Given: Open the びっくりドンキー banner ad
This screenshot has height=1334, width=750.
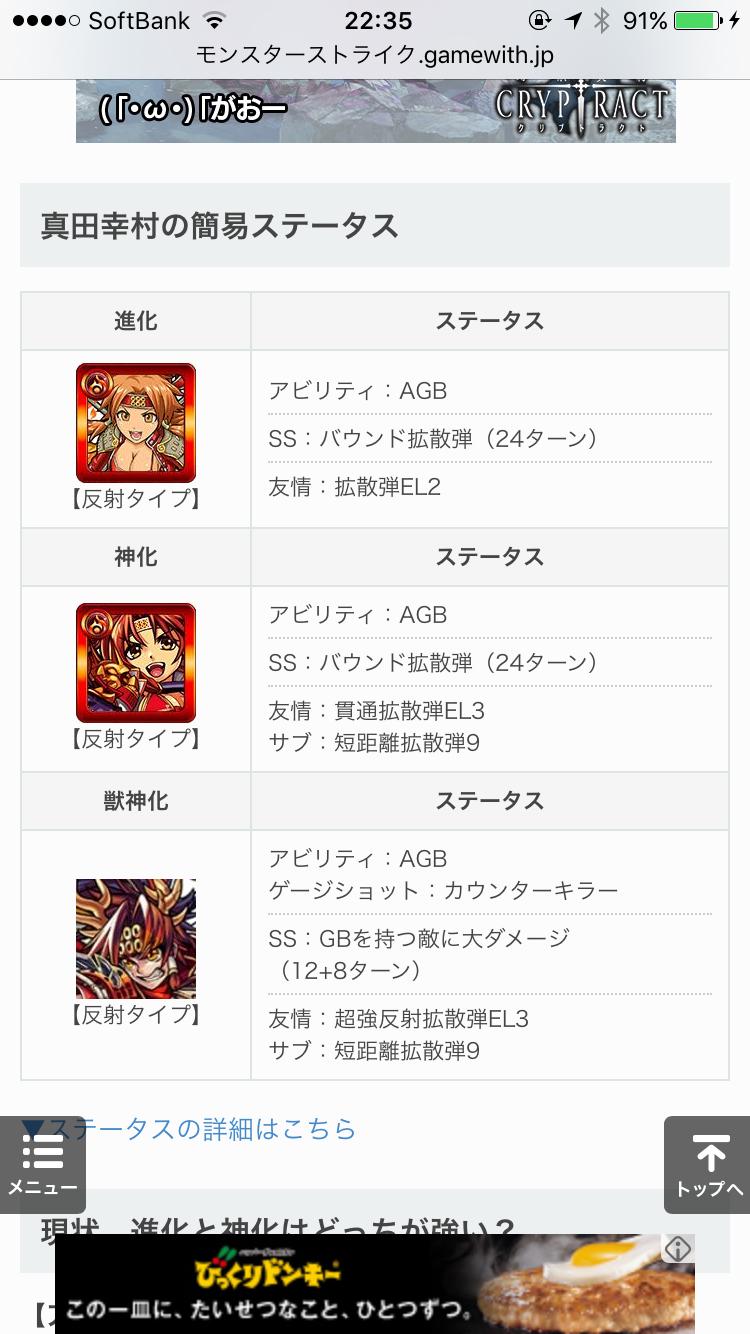Looking at the screenshot, I should pos(360,1284).
